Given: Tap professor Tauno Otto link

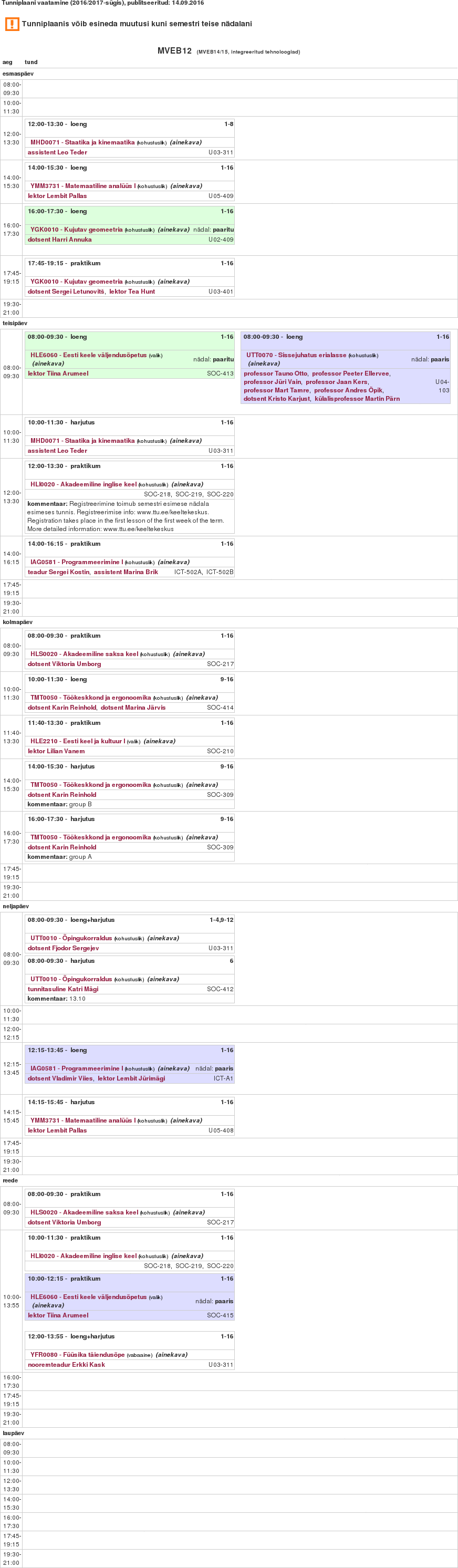Looking at the screenshot, I should point(275,373).
